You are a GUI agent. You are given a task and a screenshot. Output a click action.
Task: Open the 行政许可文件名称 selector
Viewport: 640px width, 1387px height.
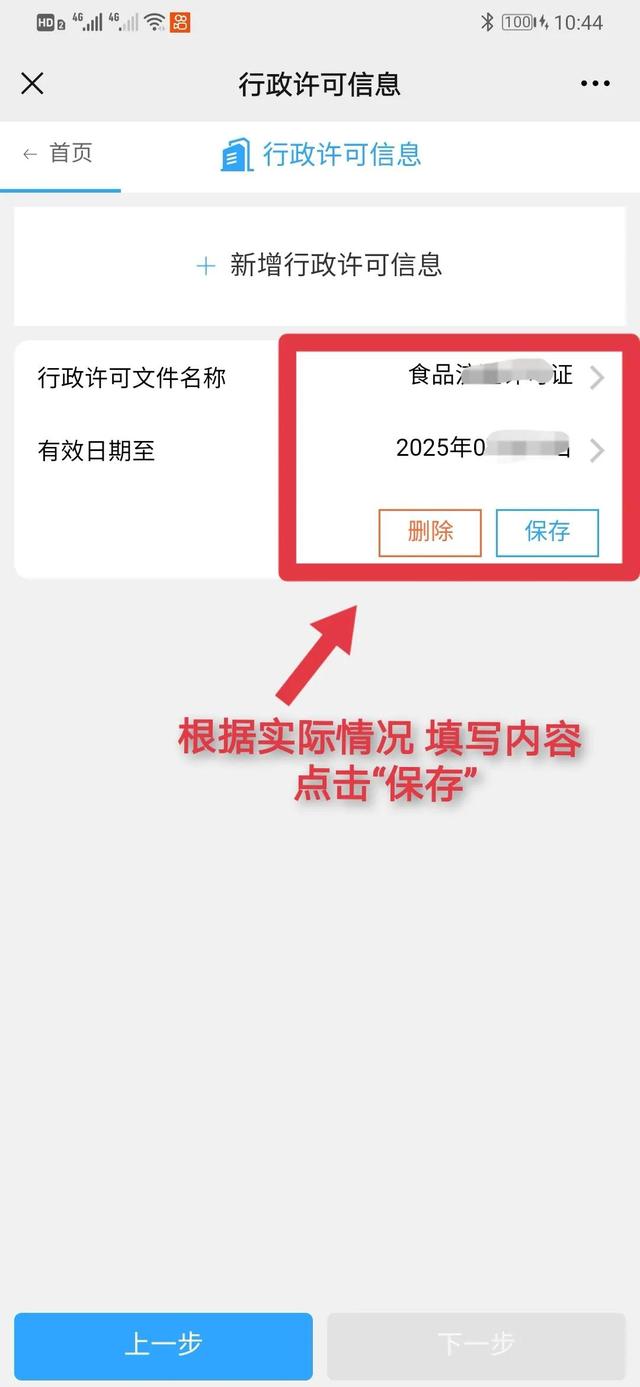coord(498,377)
